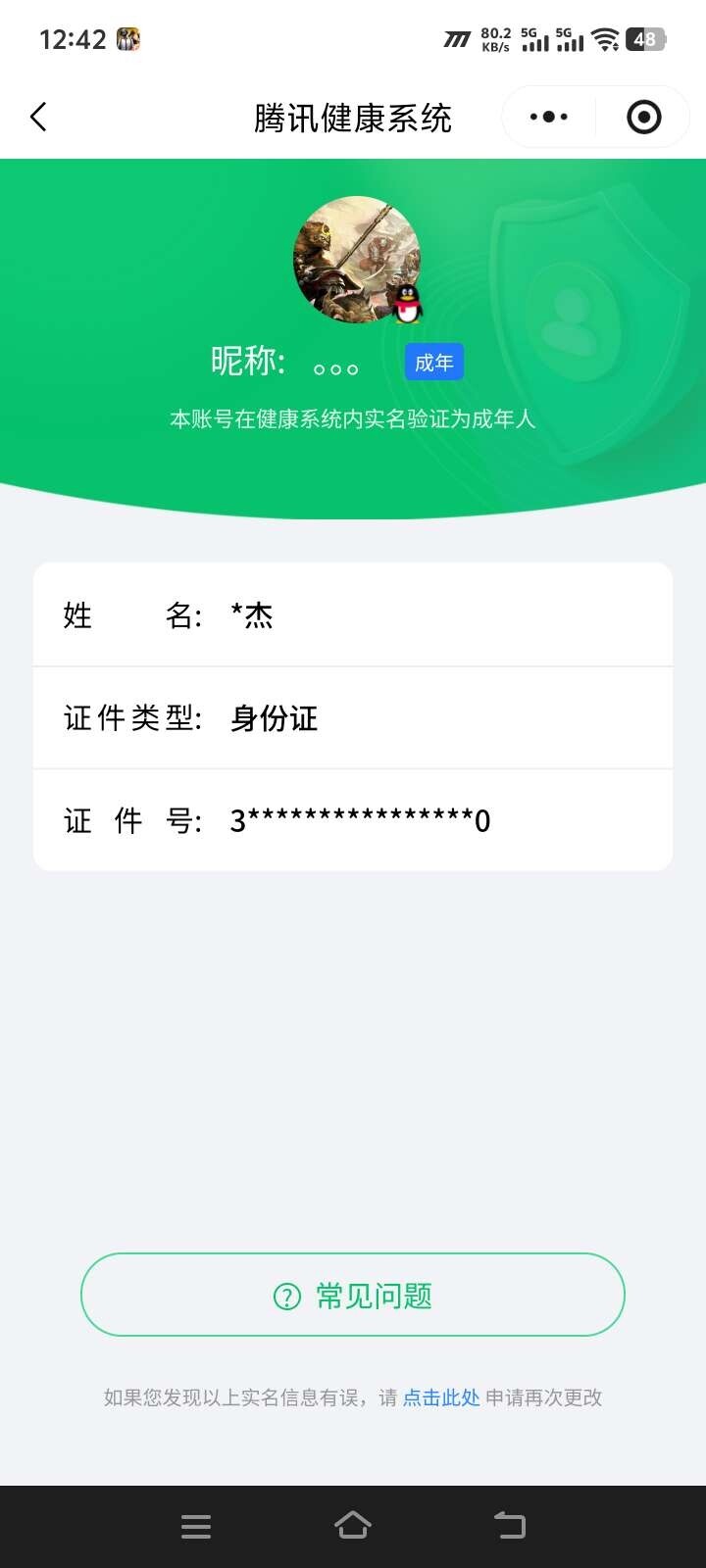
Task: Tap the battery indicator showing 48
Action: pyautogui.click(x=643, y=39)
